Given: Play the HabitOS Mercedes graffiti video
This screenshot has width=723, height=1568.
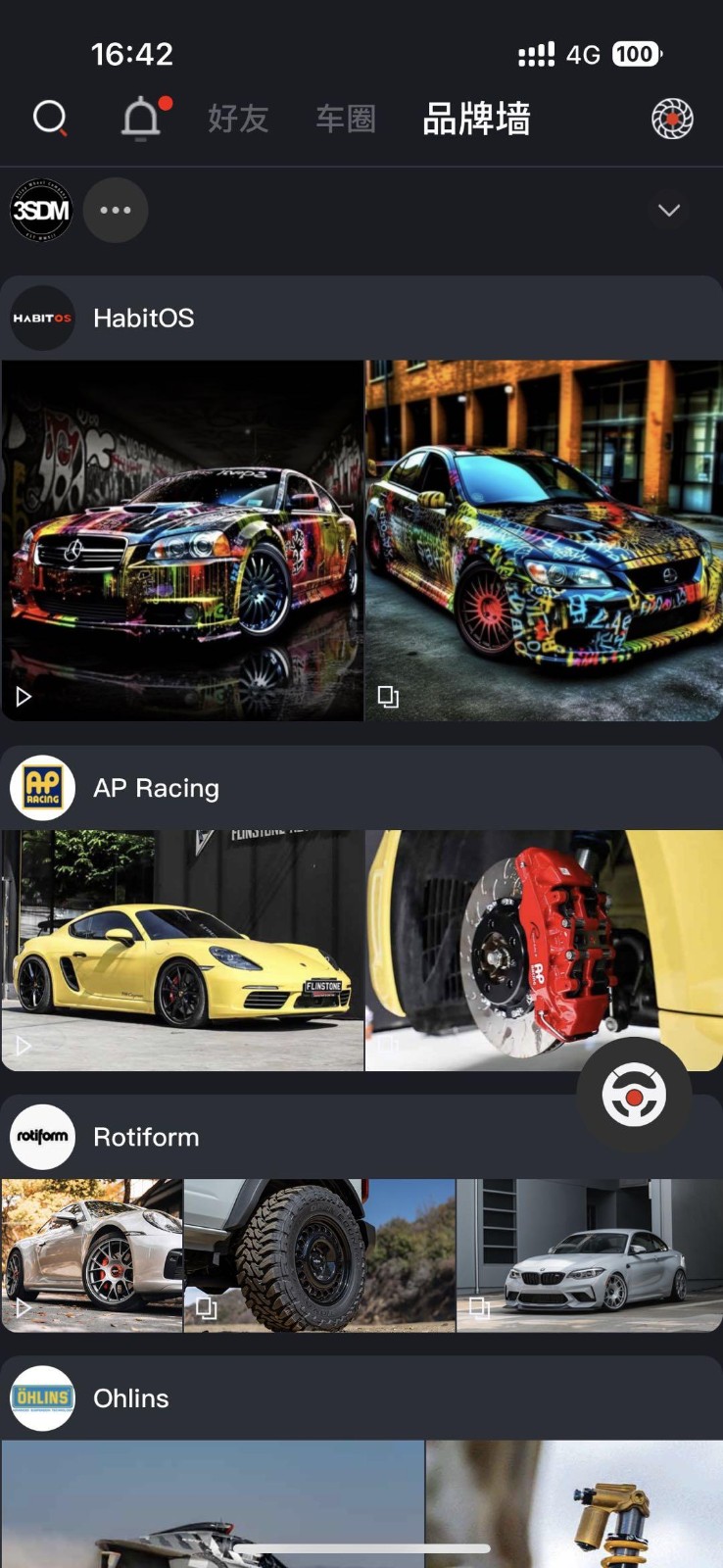Looking at the screenshot, I should coord(182,541).
